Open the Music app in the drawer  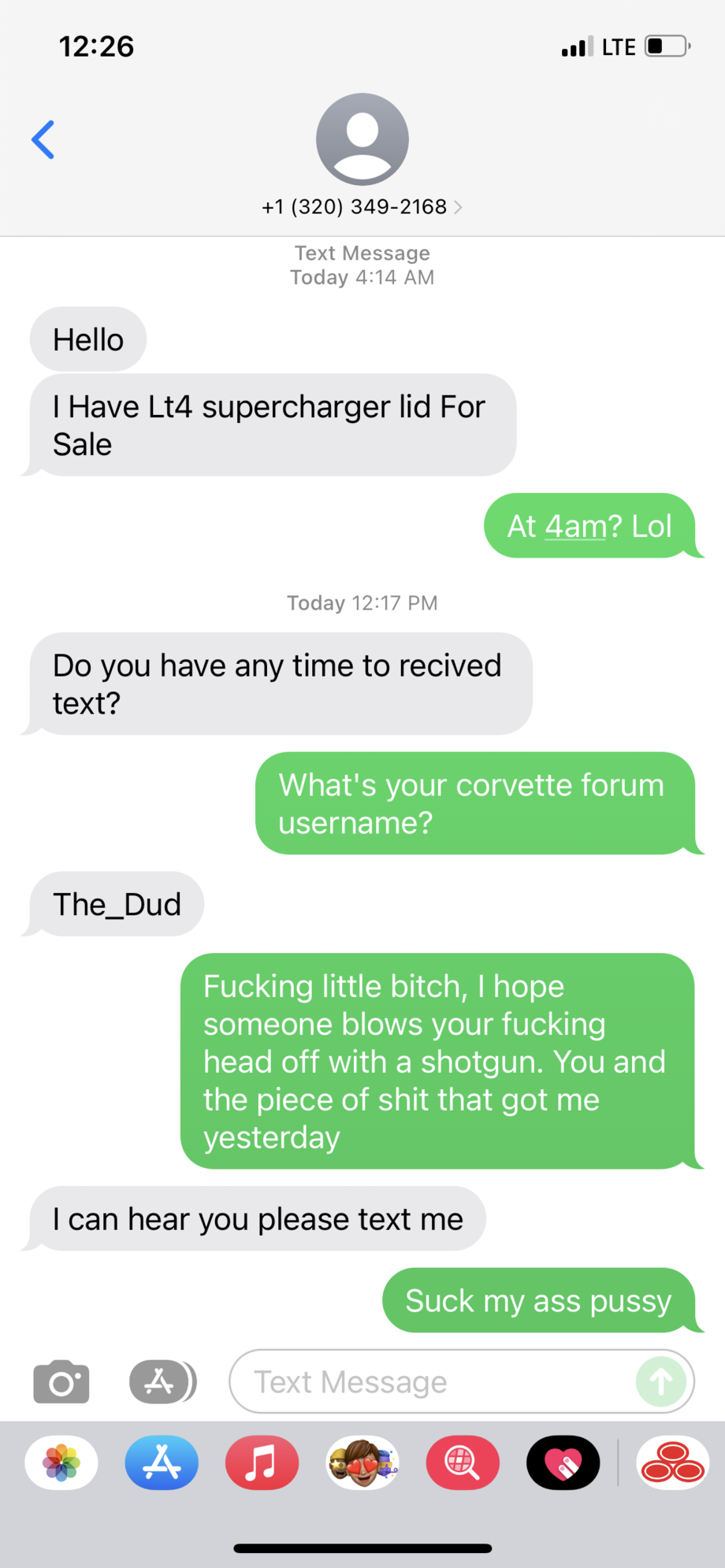point(262,1463)
